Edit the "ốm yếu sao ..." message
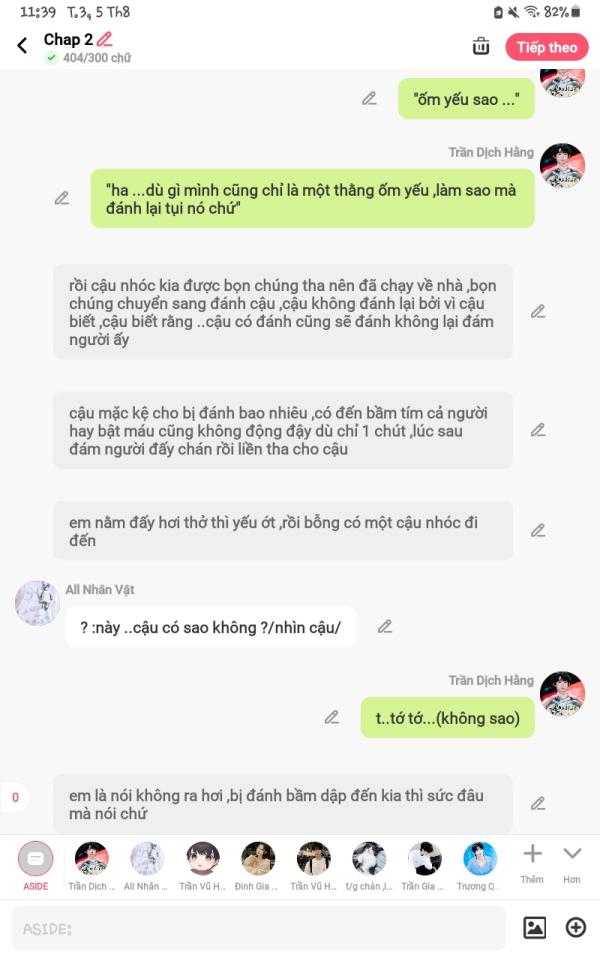The image size is (600, 955). pos(369,98)
